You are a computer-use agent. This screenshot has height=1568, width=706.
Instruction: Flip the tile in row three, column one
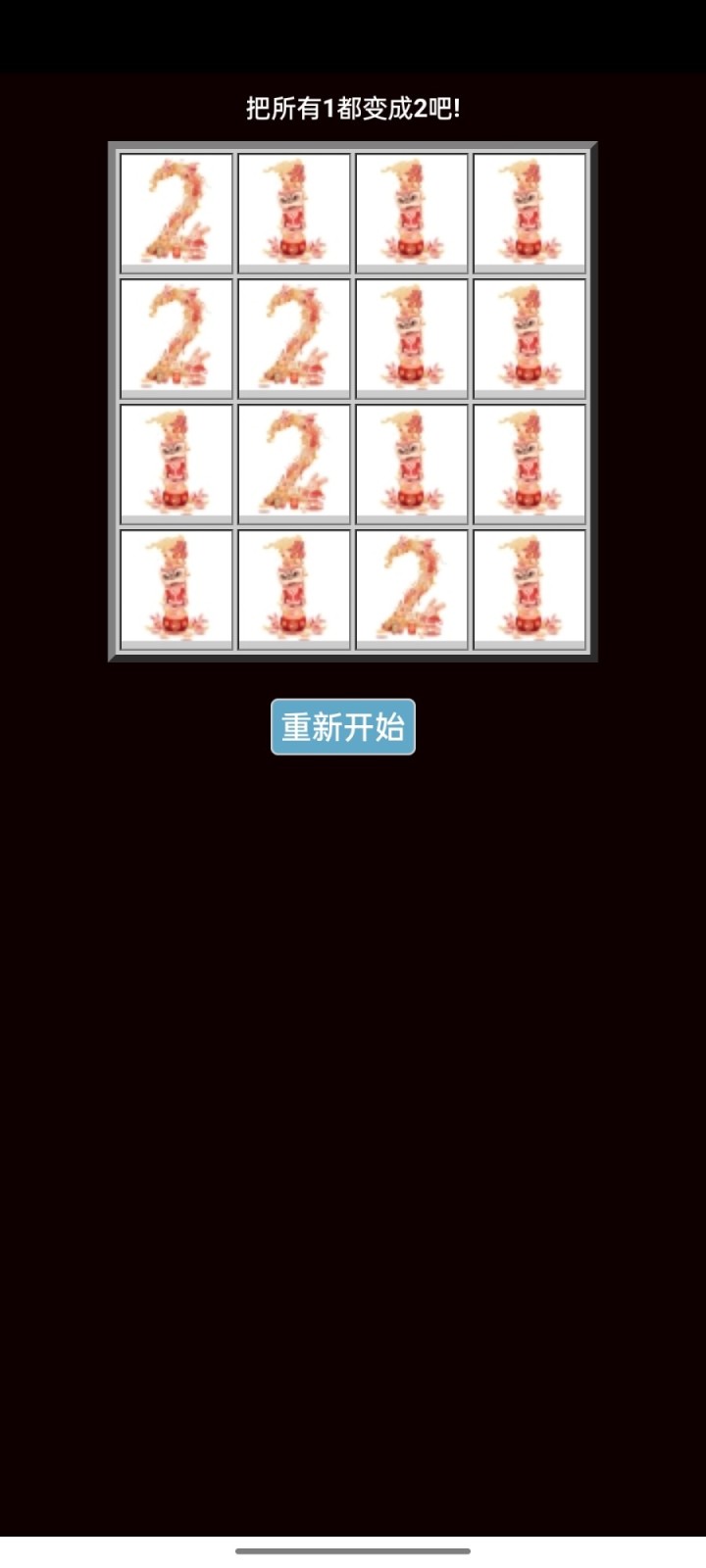click(176, 464)
